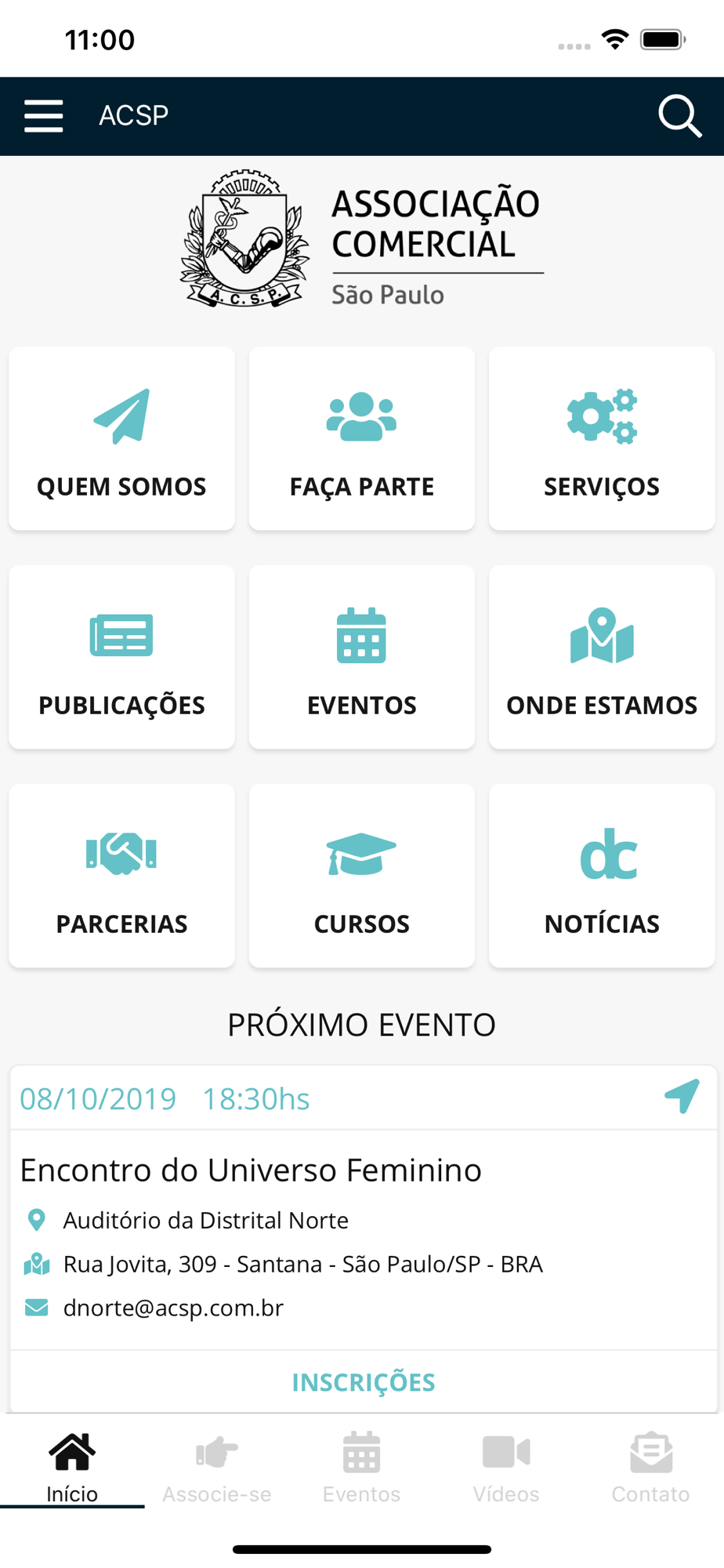
Task: Open the Serviços tile
Action: click(x=602, y=439)
